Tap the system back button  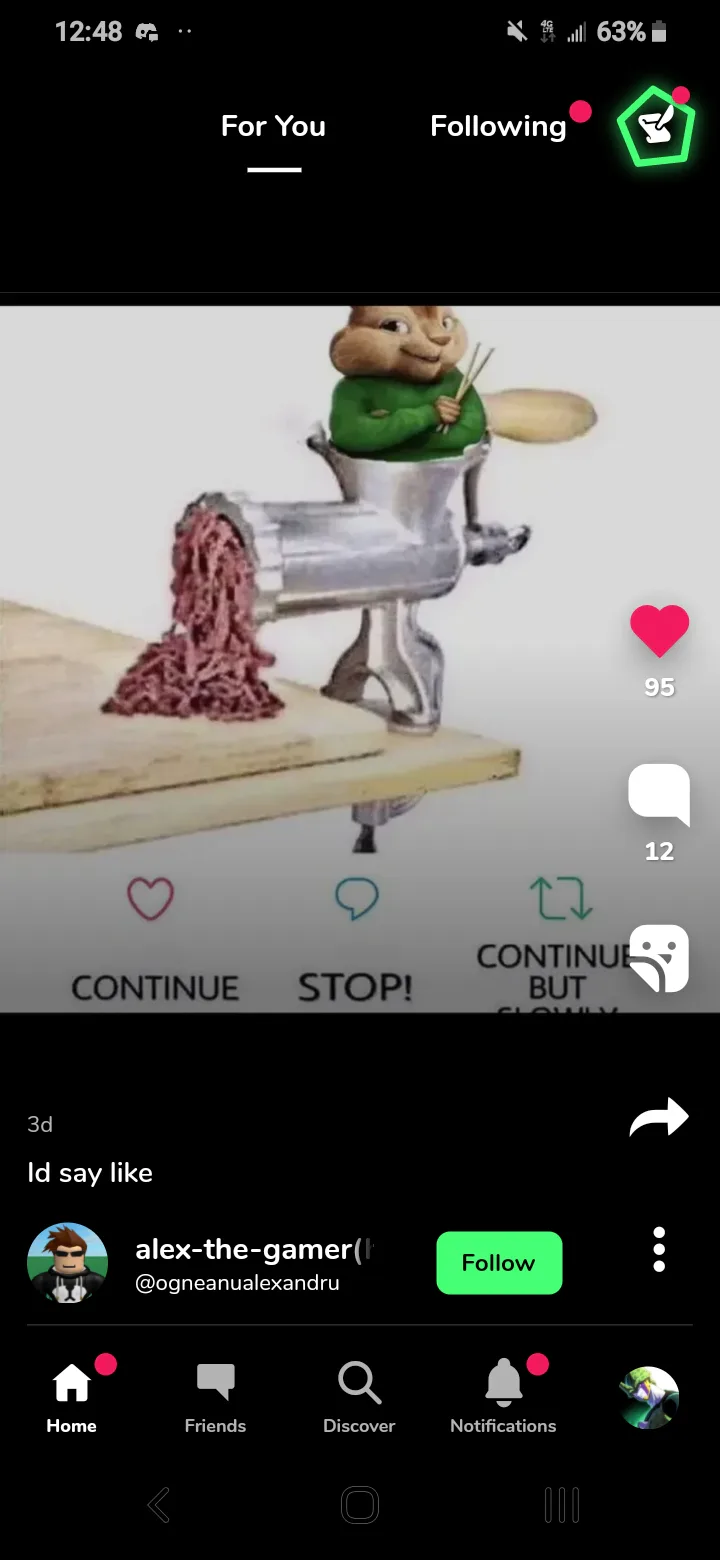[x=159, y=1504]
